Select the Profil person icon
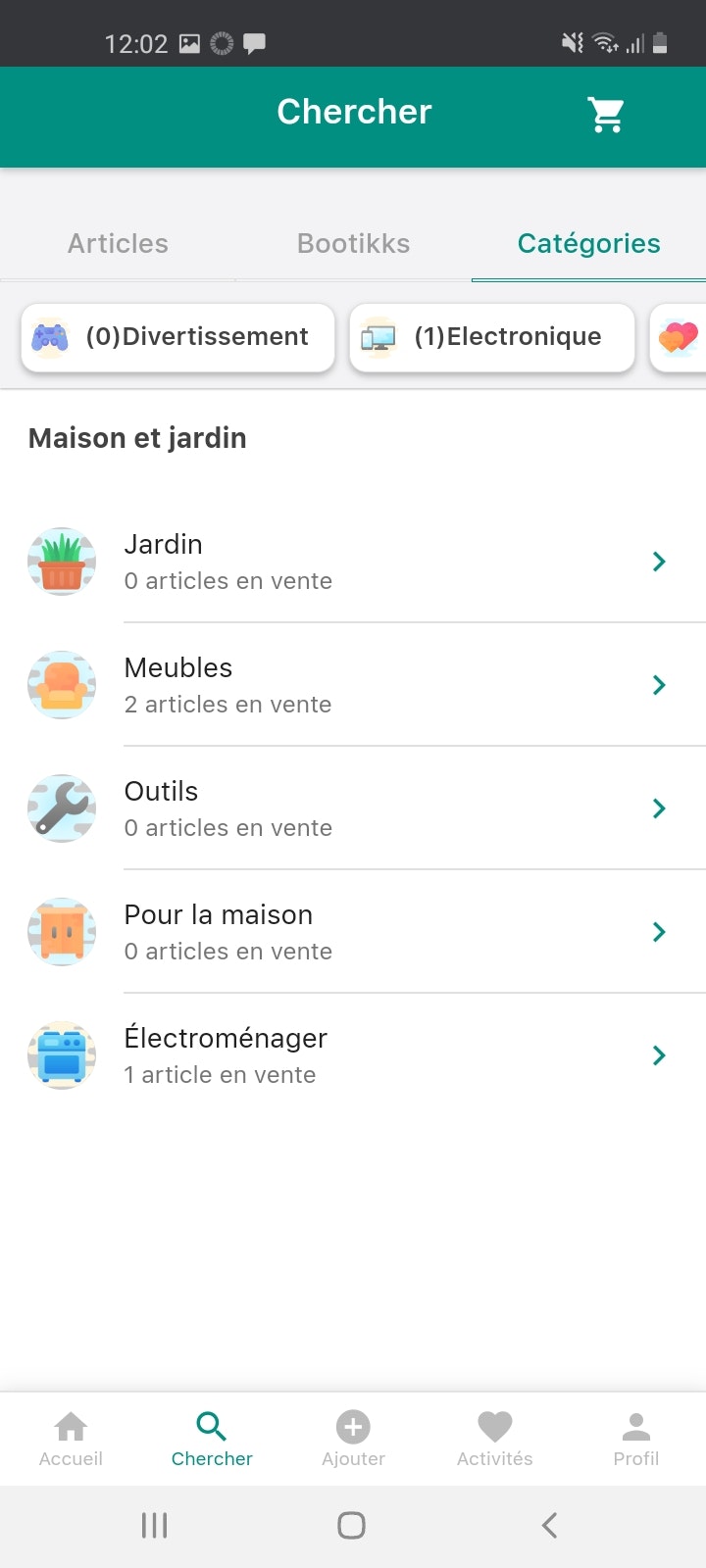706x1568 pixels. (x=635, y=1427)
